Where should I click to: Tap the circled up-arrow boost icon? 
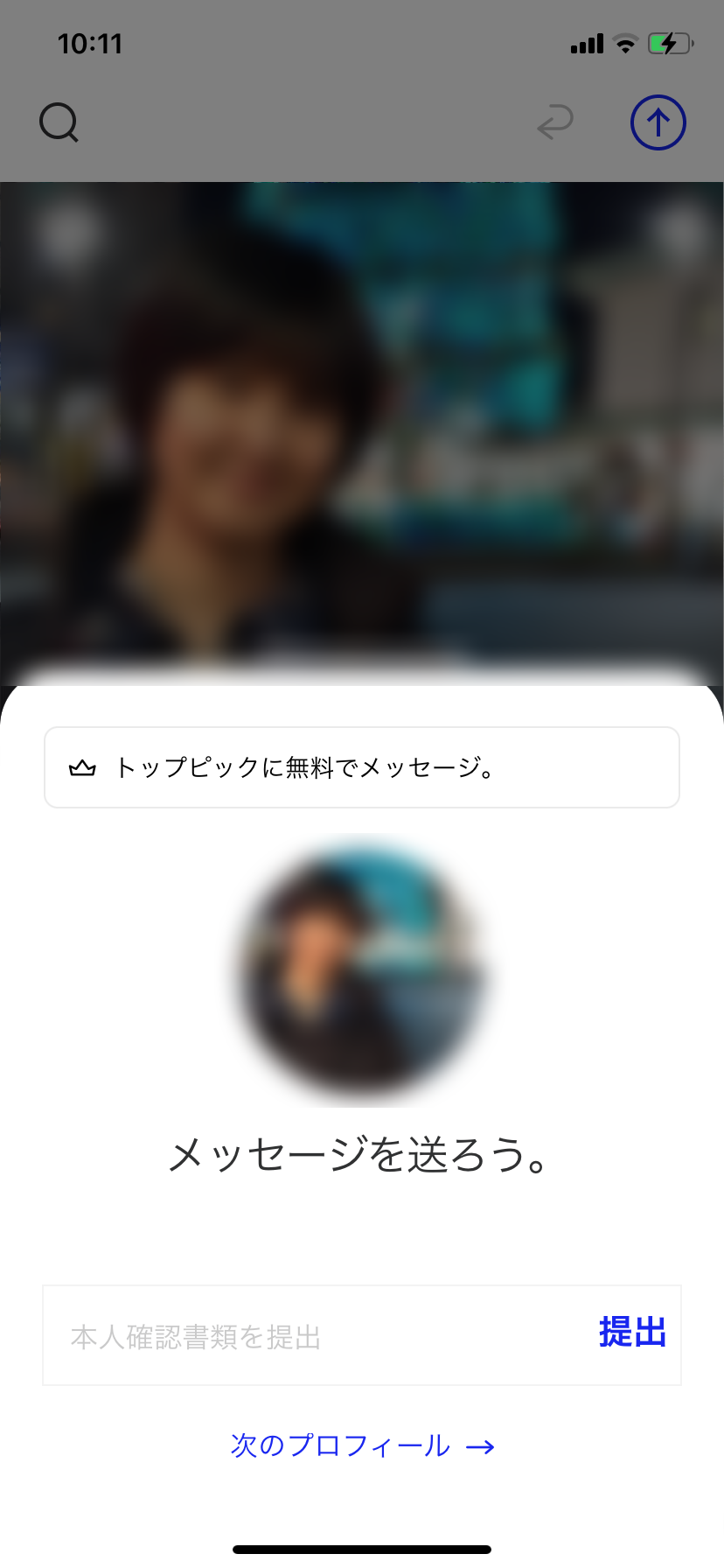click(x=658, y=122)
